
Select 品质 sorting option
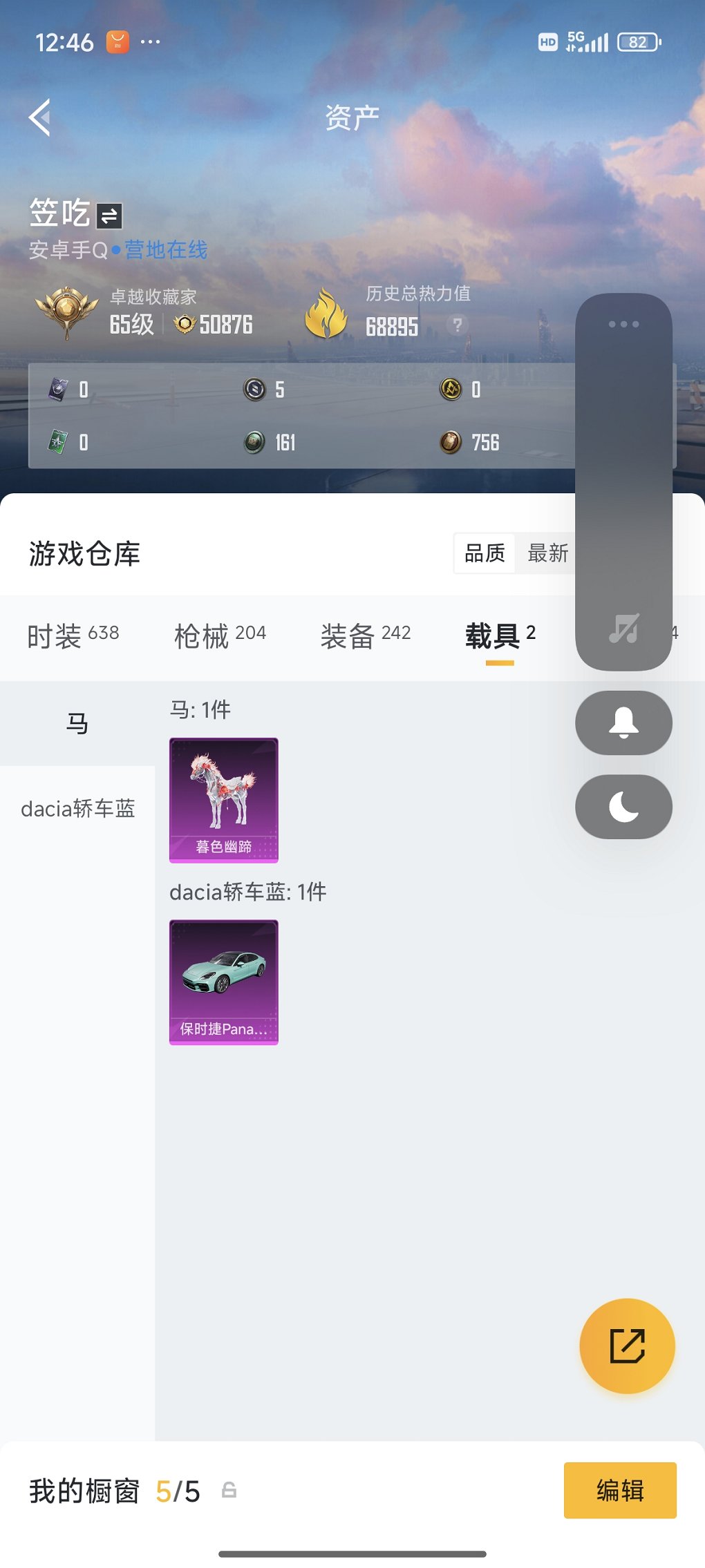(x=483, y=553)
